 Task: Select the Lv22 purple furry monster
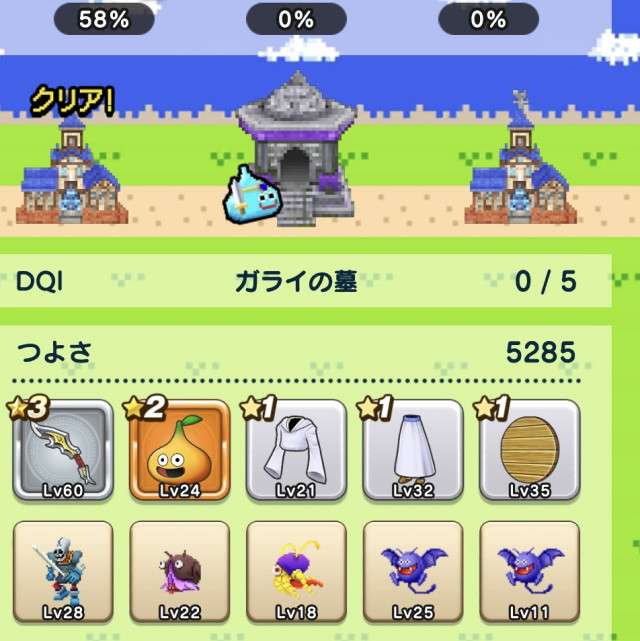click(x=180, y=572)
